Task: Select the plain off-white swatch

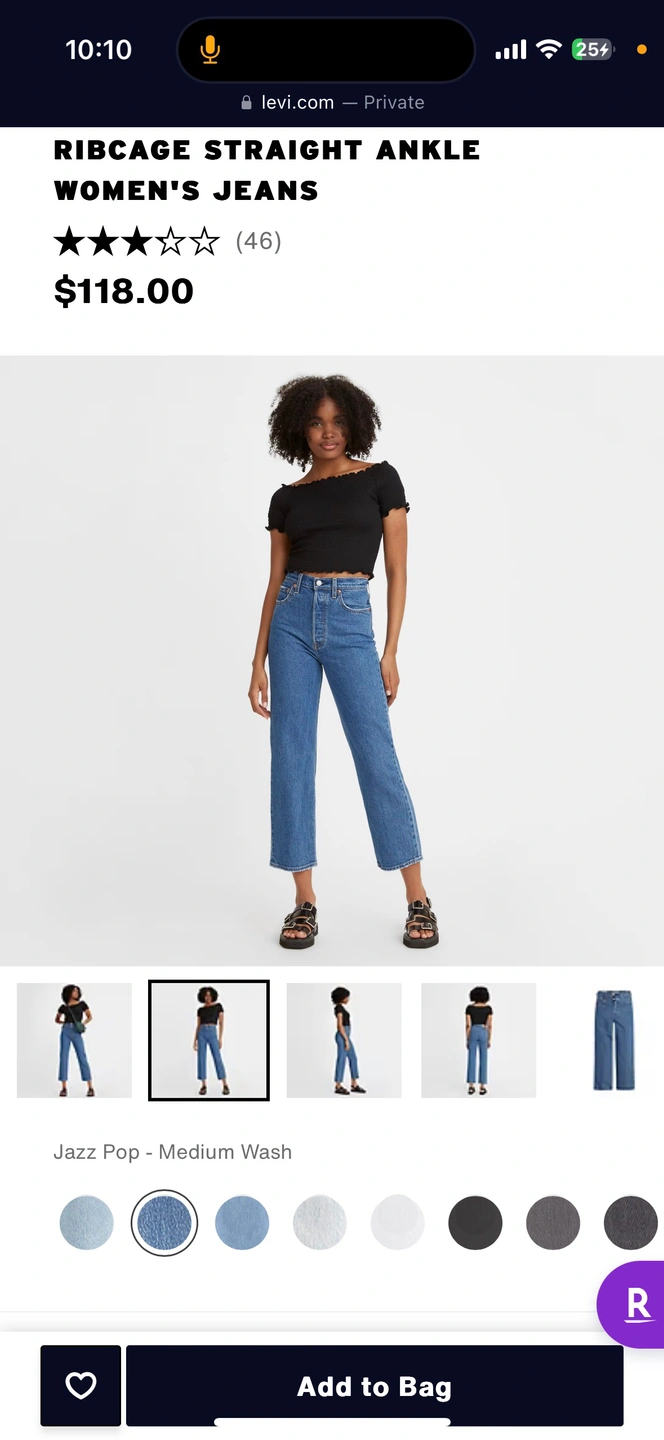Action: point(398,1222)
